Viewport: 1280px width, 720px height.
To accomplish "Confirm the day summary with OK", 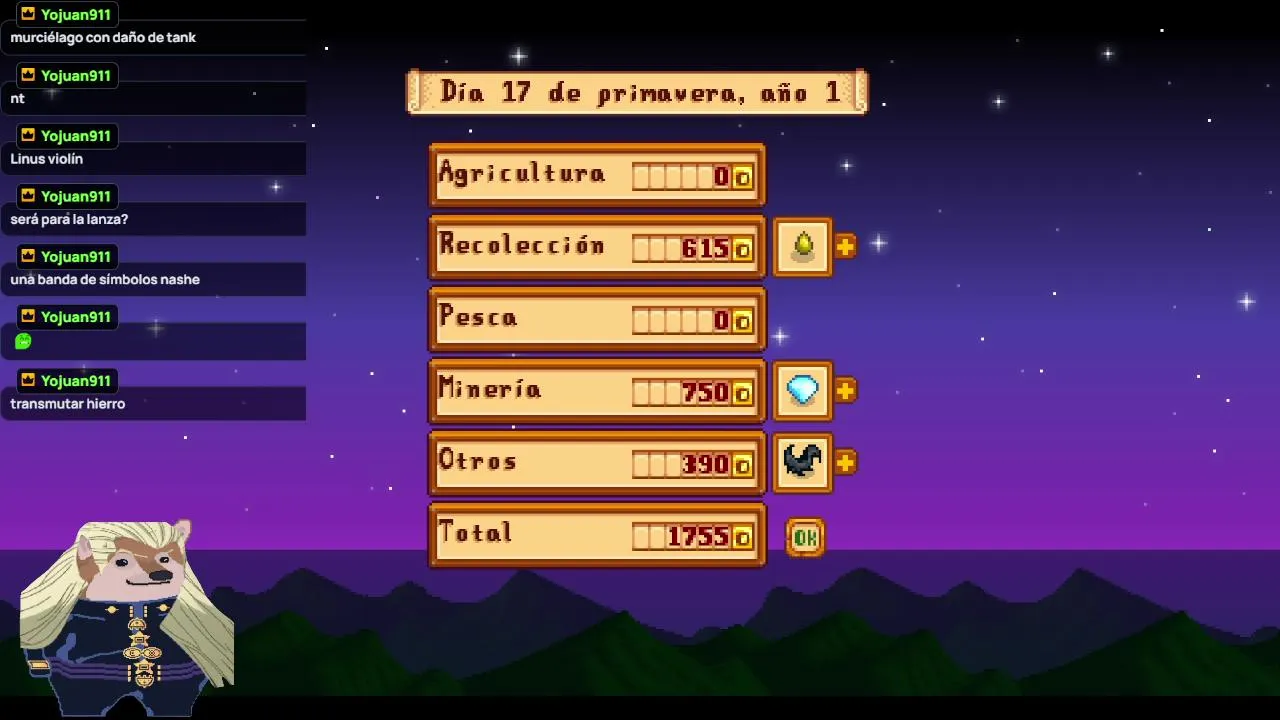I will click(805, 538).
